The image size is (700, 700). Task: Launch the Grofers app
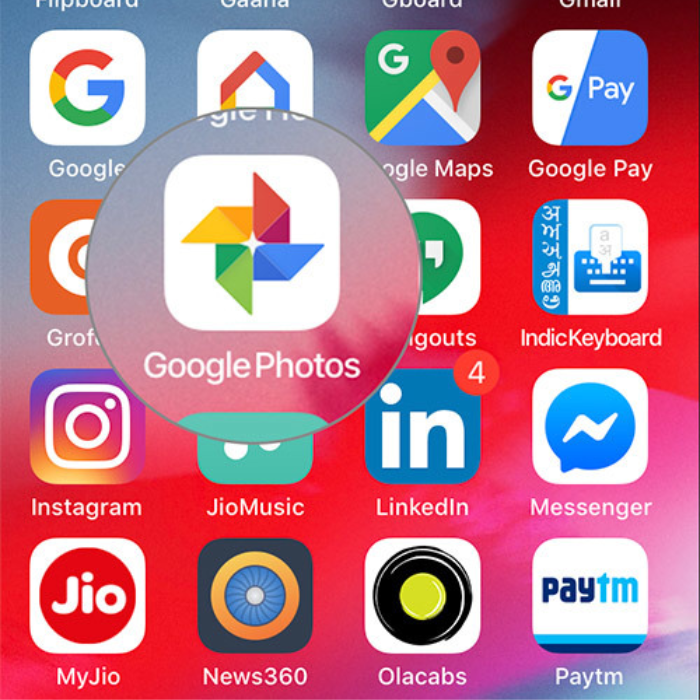point(62,257)
